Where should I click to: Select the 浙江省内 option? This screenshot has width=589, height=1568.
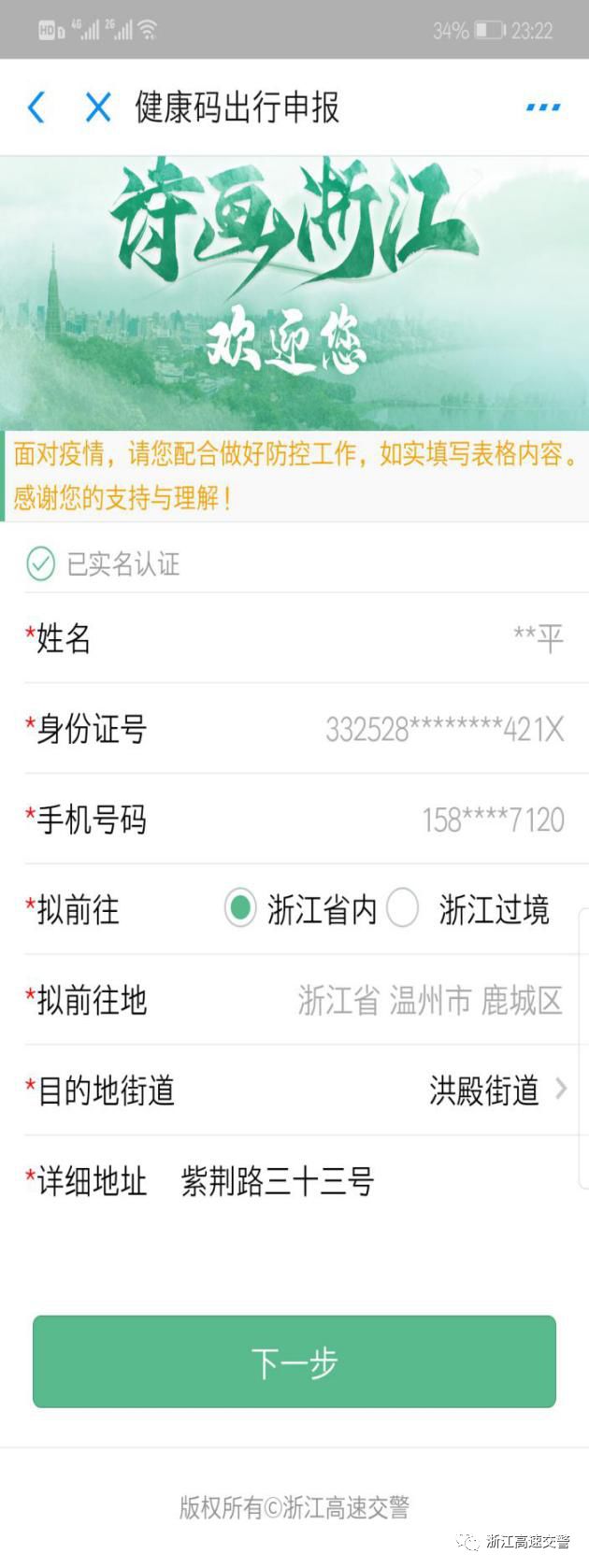click(x=240, y=907)
